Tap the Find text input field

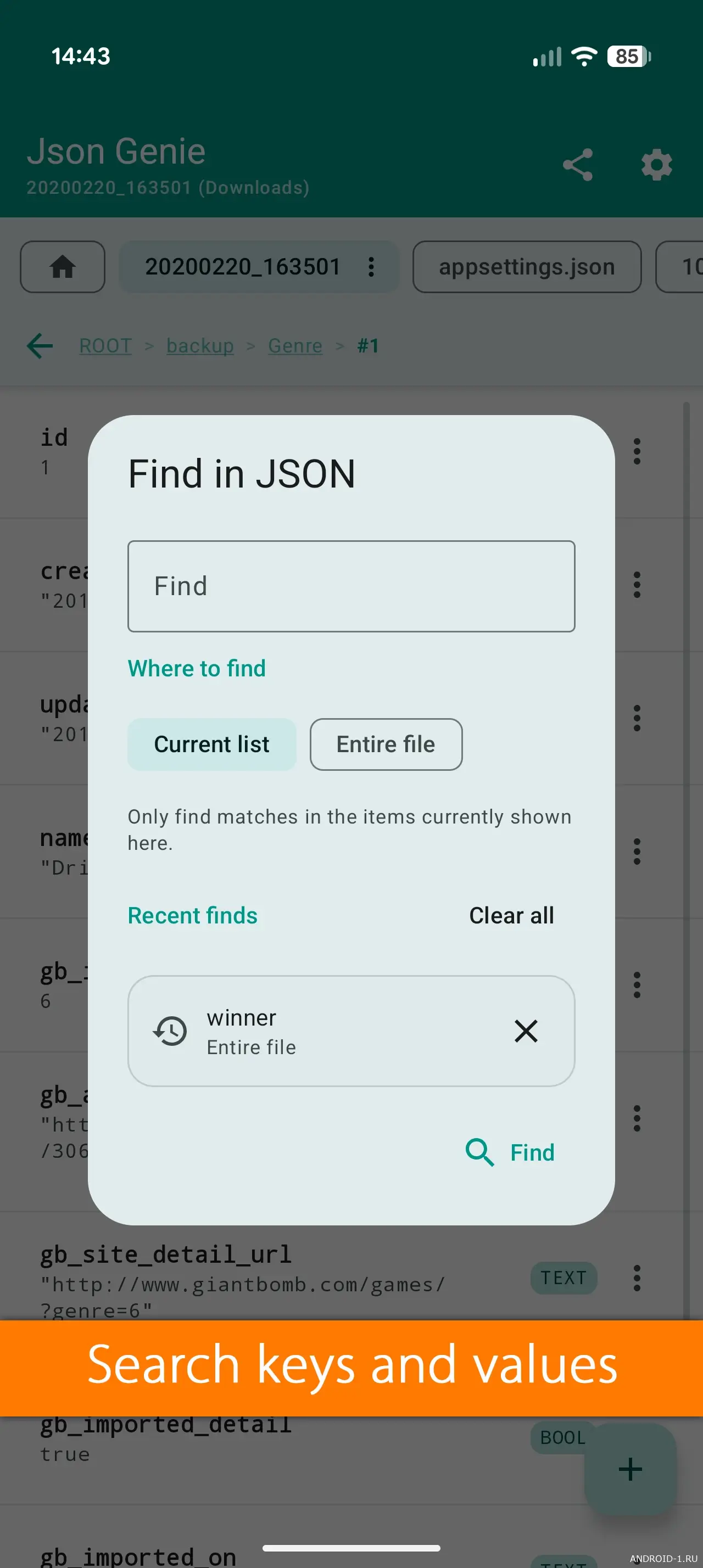click(x=350, y=586)
